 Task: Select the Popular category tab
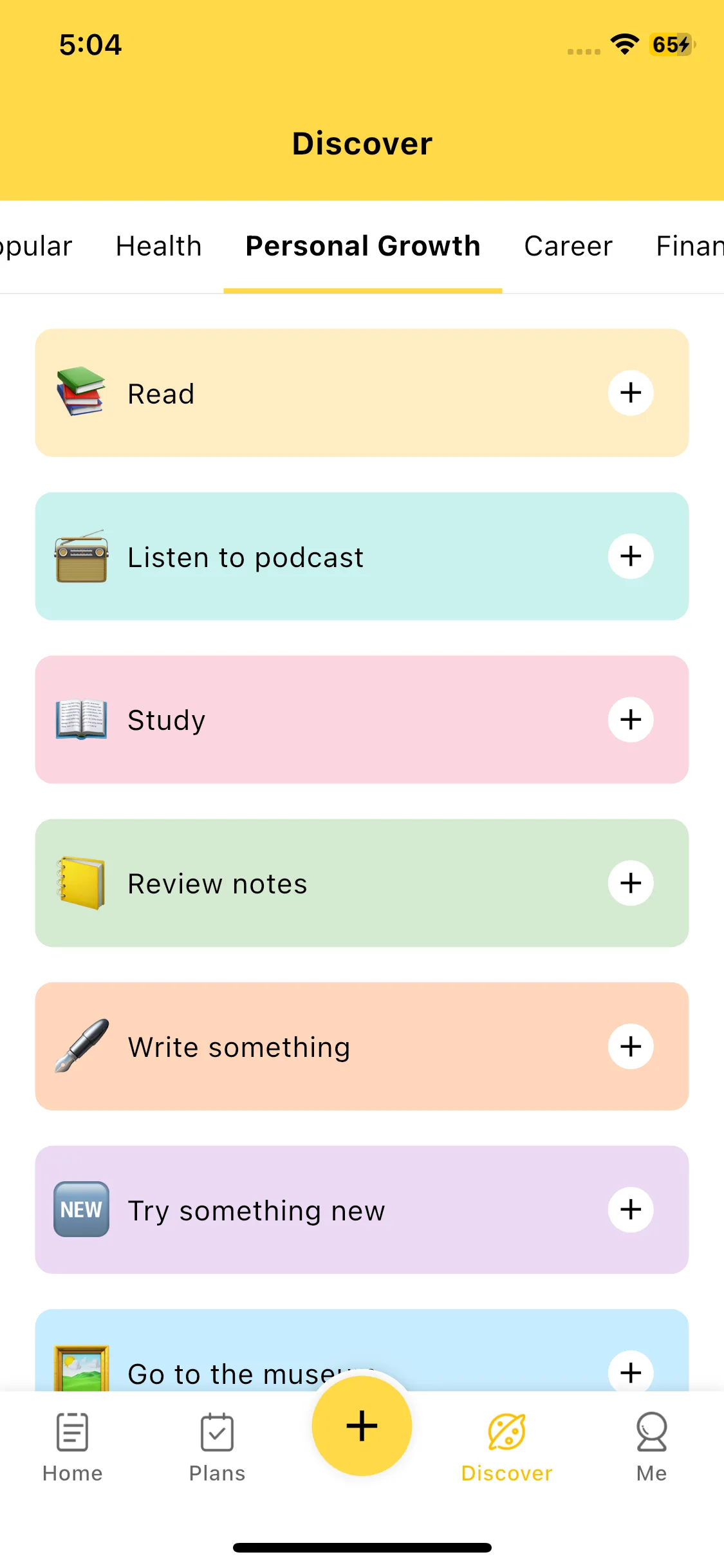pos(37,247)
